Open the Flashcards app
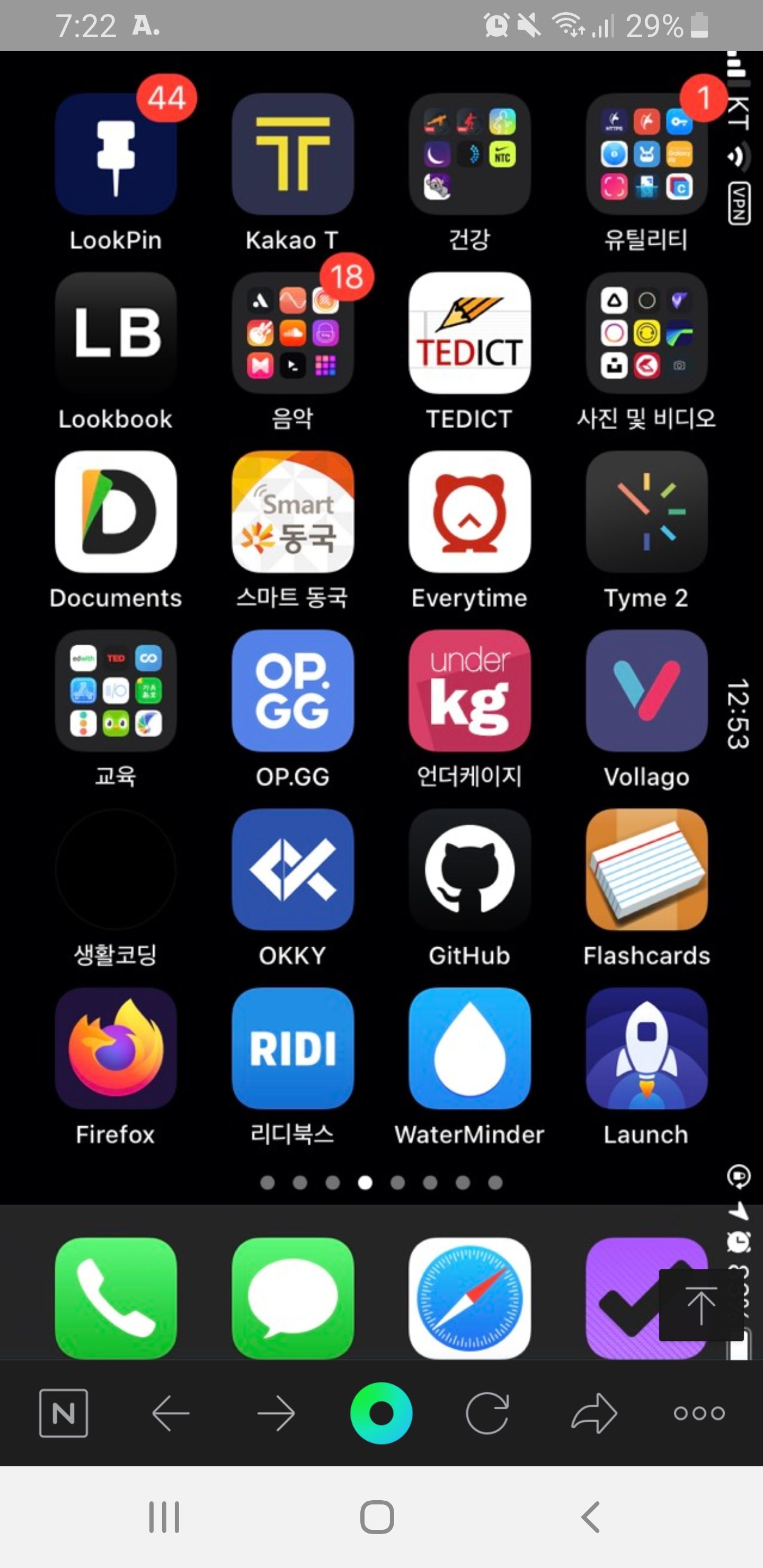 pos(645,871)
